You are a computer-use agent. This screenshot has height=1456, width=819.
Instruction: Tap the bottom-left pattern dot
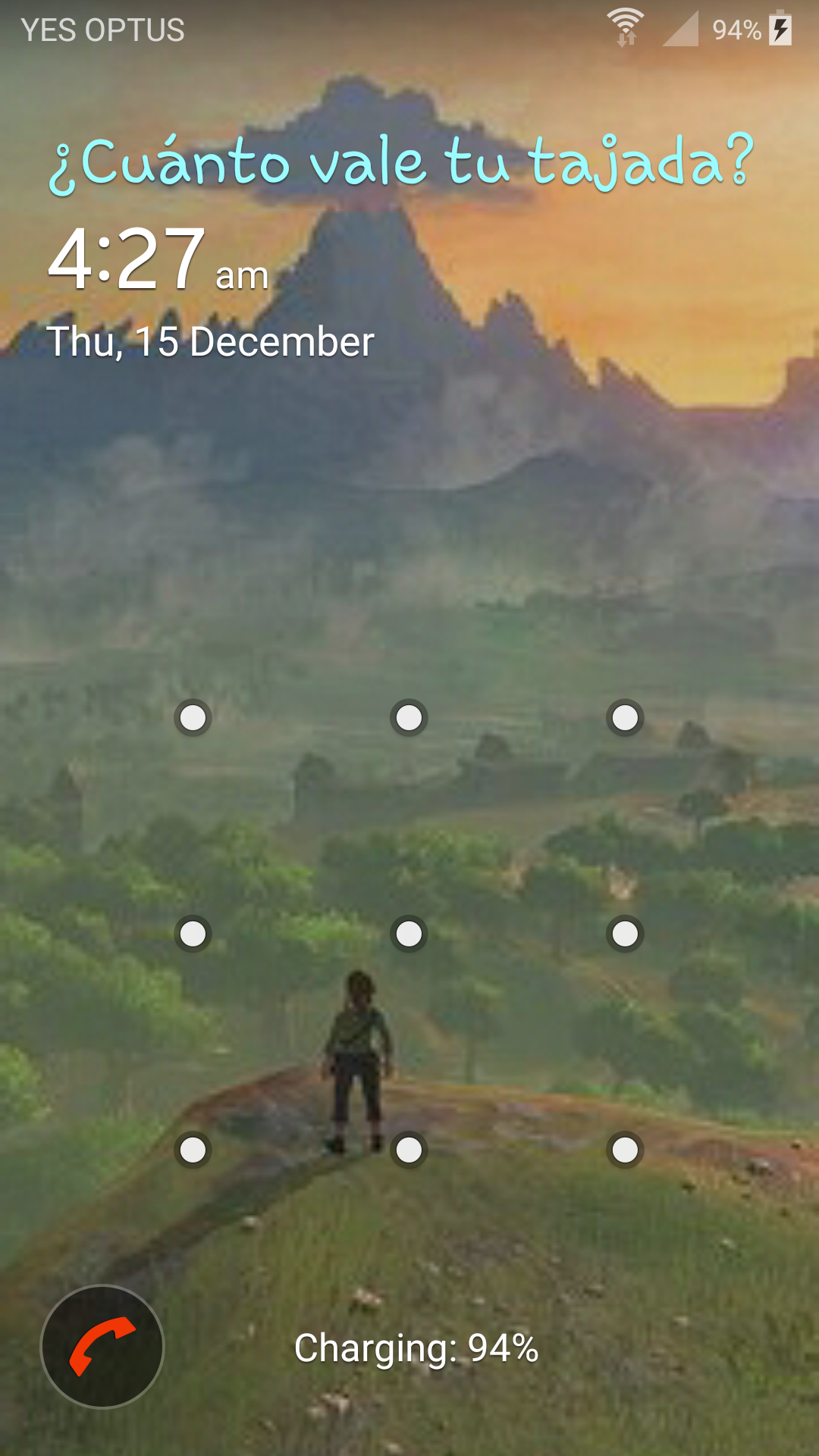click(x=193, y=1150)
